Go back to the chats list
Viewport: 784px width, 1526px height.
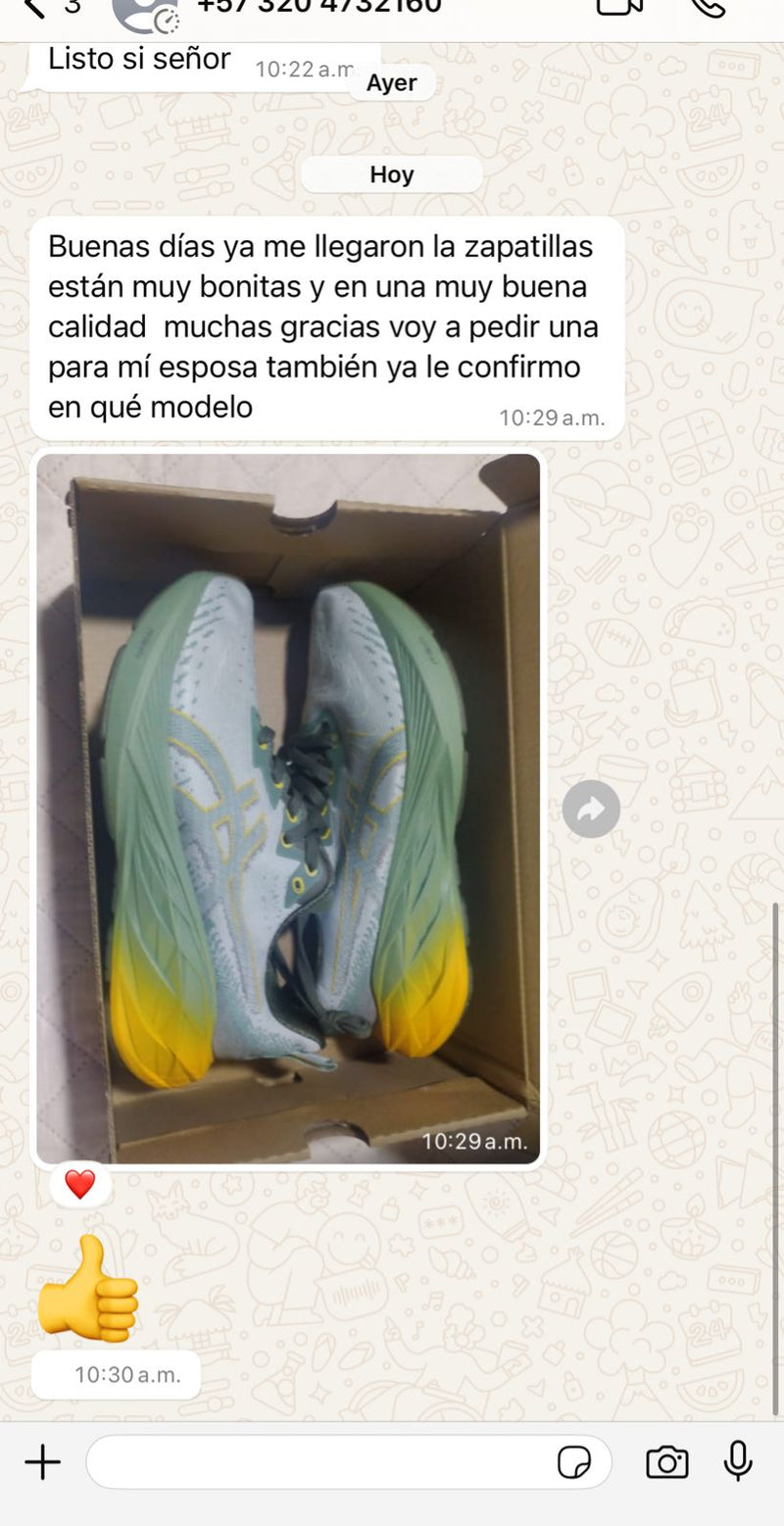pyautogui.click(x=35, y=8)
